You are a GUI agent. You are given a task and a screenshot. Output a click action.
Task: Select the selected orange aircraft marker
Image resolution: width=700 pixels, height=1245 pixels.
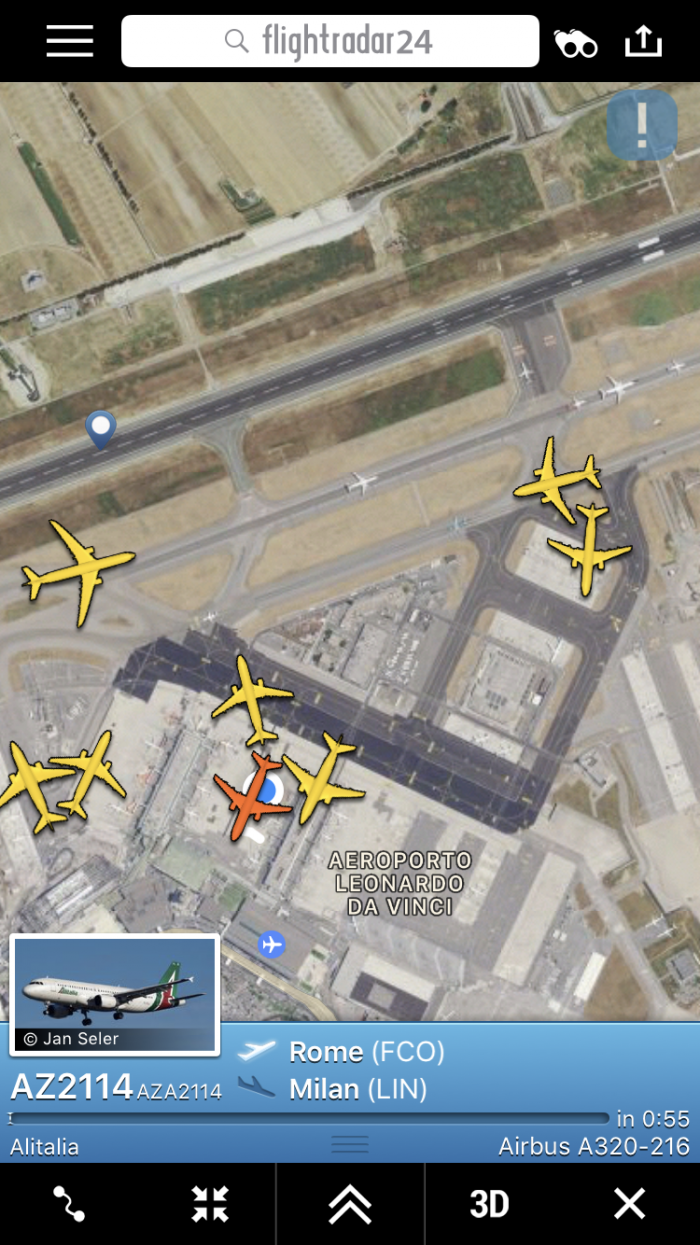(252, 795)
